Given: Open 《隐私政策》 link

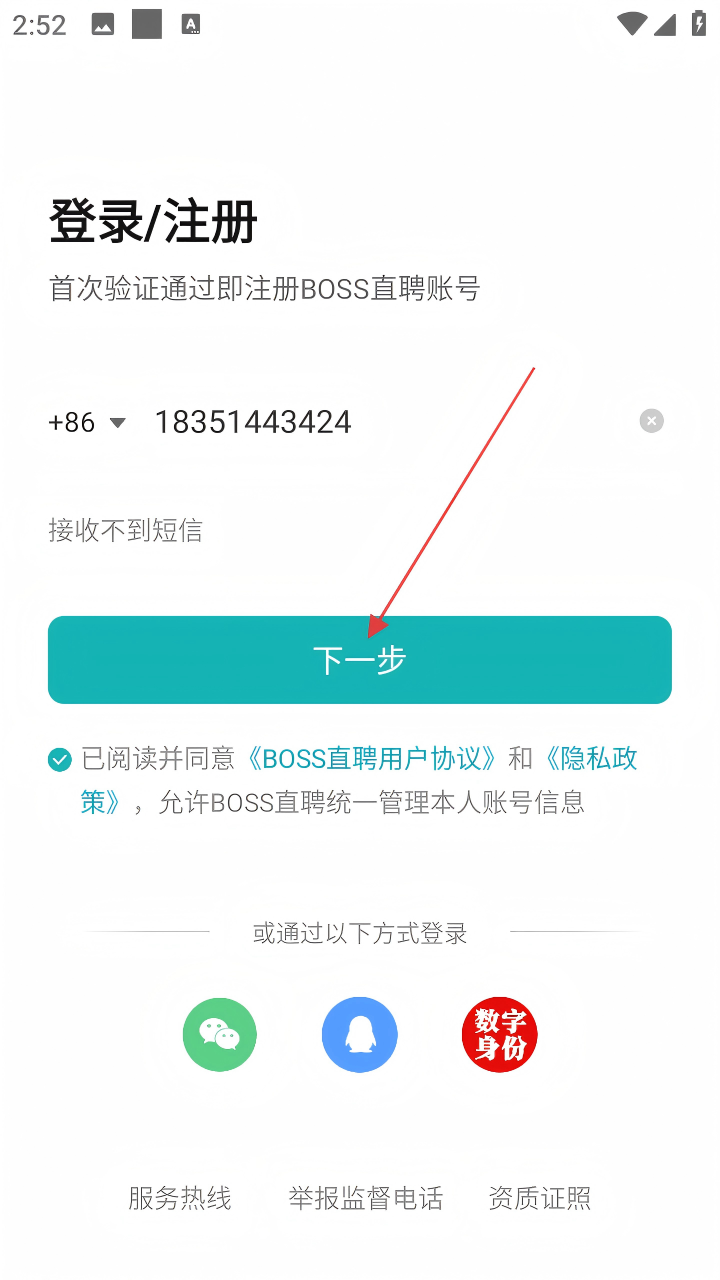Looking at the screenshot, I should [590, 759].
